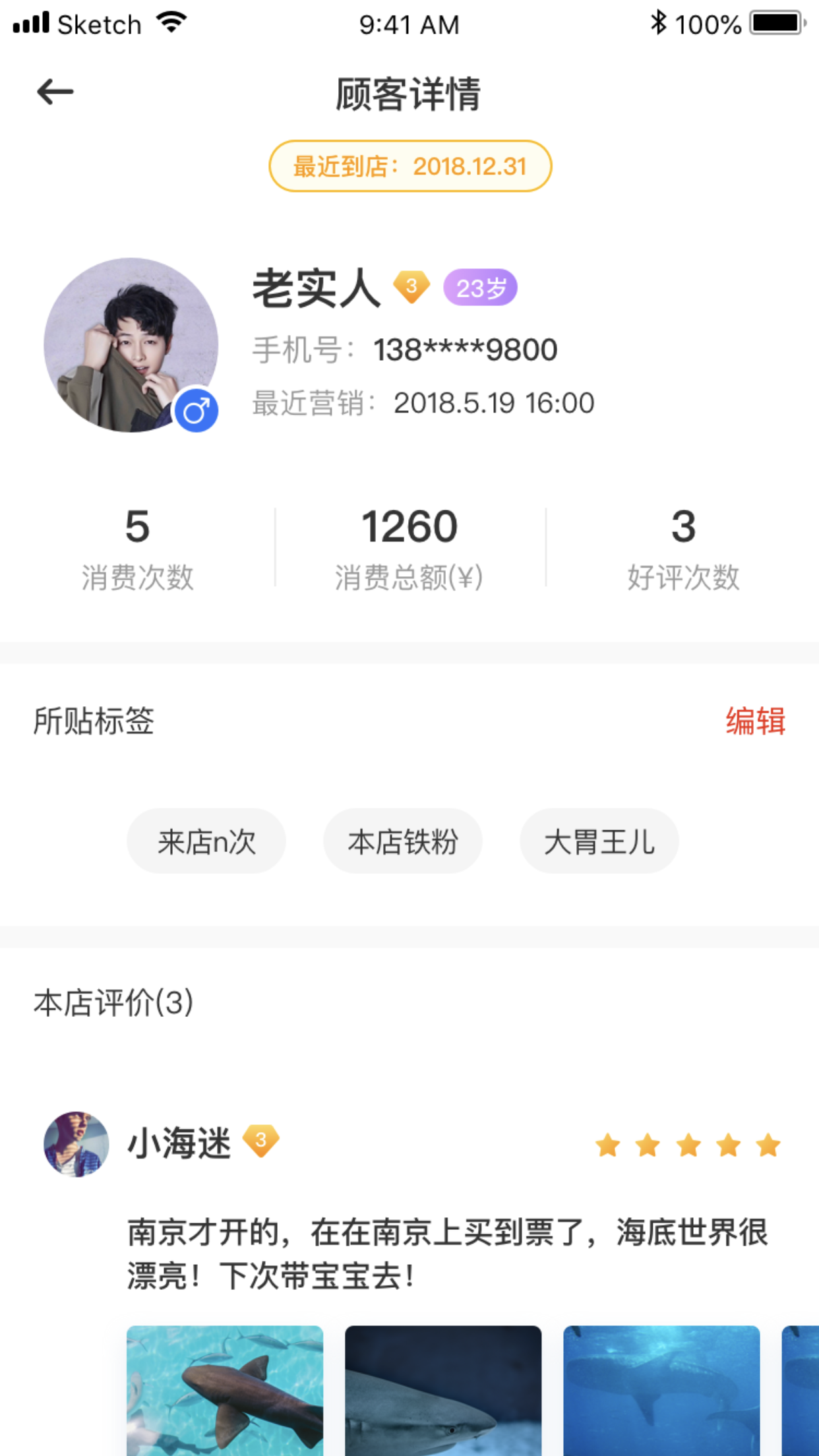The height and width of the screenshot is (1456, 819).
Task: Click the first star in the rating
Action: point(607,1144)
